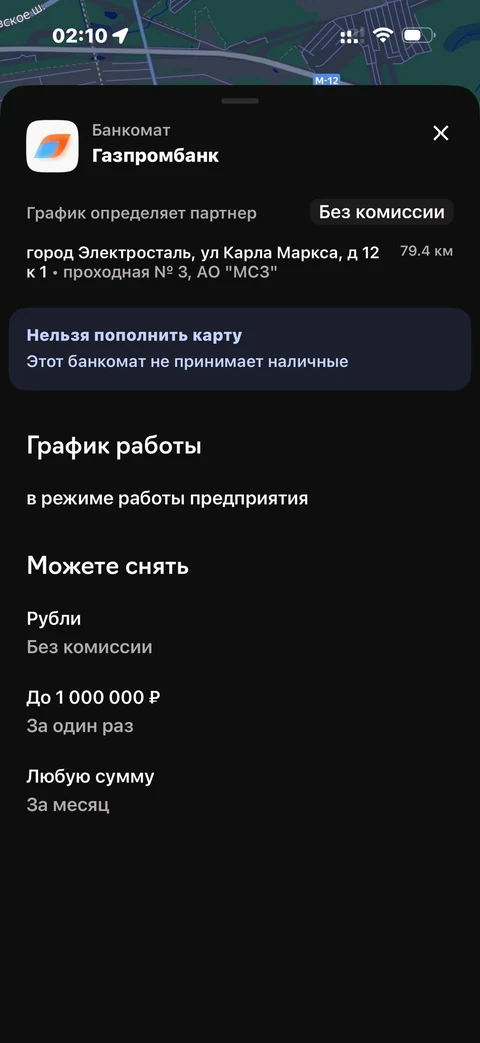Tap the sheet's drag handle
Screen dimensions: 480x1043
click(240, 101)
